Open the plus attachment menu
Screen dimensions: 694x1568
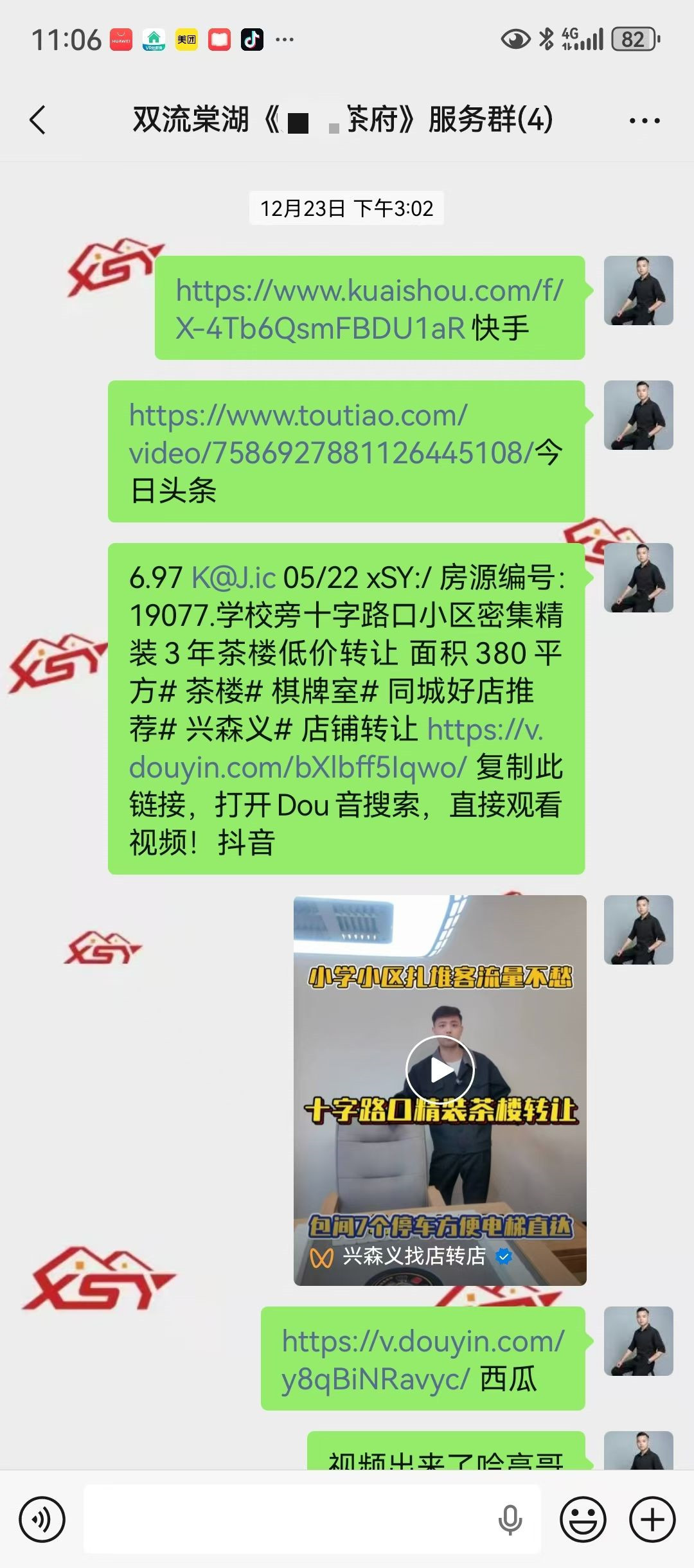coord(652,1520)
